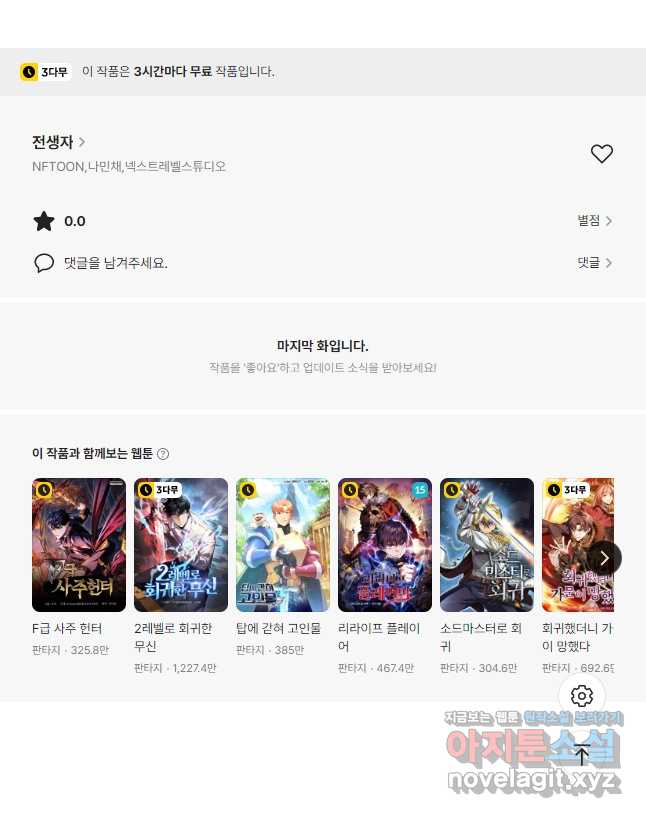Screen dimensions: 646x818
Task: Open the info icon beside 이 작품과 함께보는 웹툰
Action: [163, 454]
